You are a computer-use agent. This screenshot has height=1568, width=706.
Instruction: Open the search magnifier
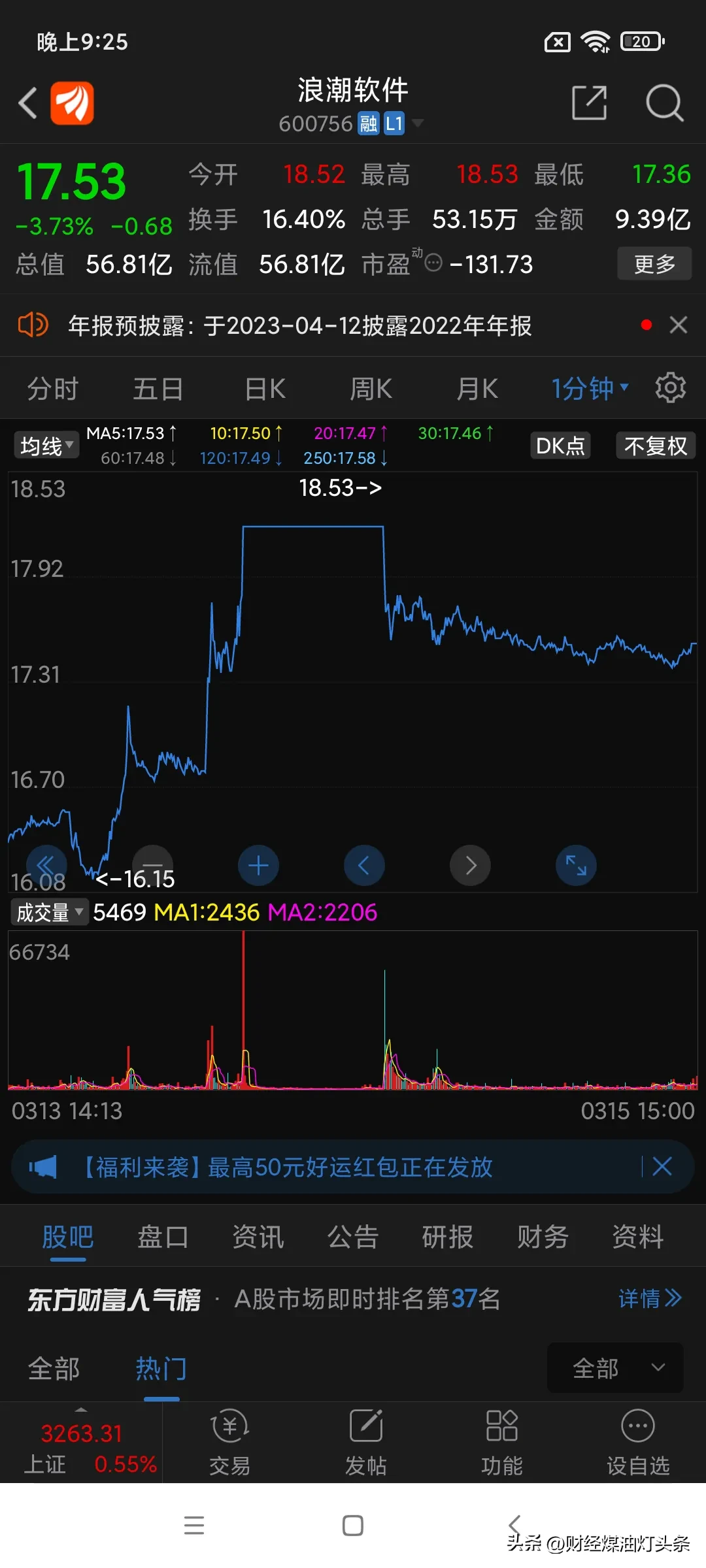[664, 103]
